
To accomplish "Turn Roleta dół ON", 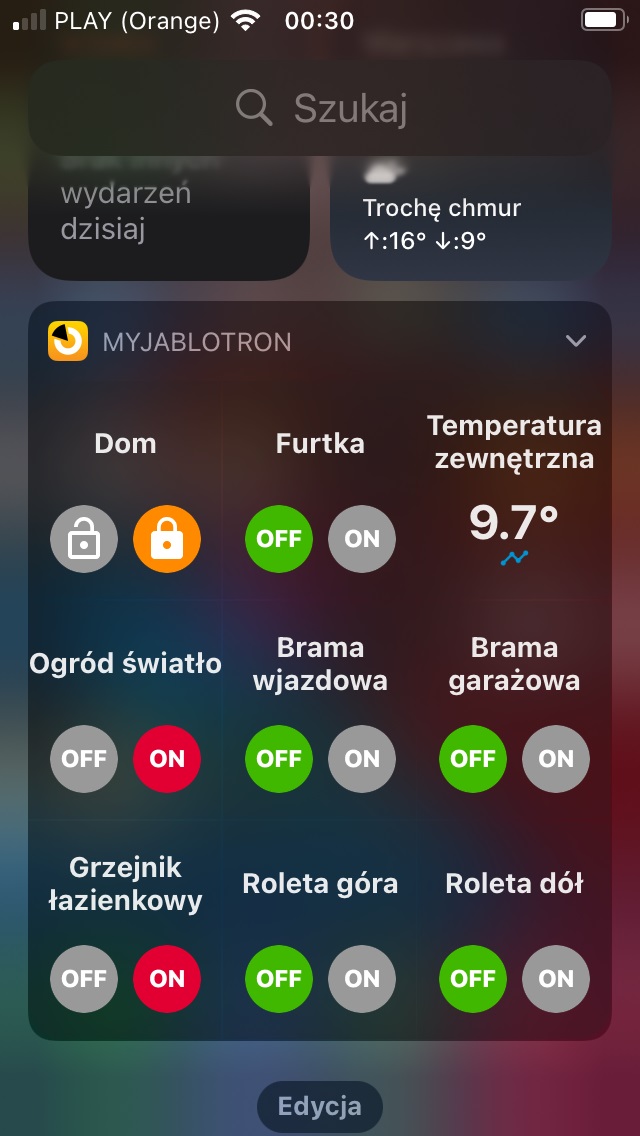I will (556, 979).
